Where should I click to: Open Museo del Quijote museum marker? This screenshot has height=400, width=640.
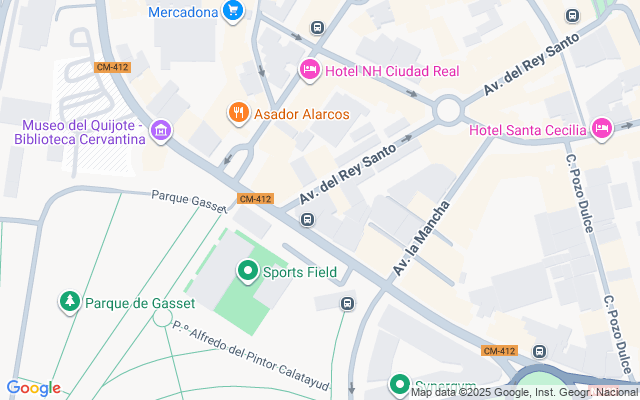point(161,131)
